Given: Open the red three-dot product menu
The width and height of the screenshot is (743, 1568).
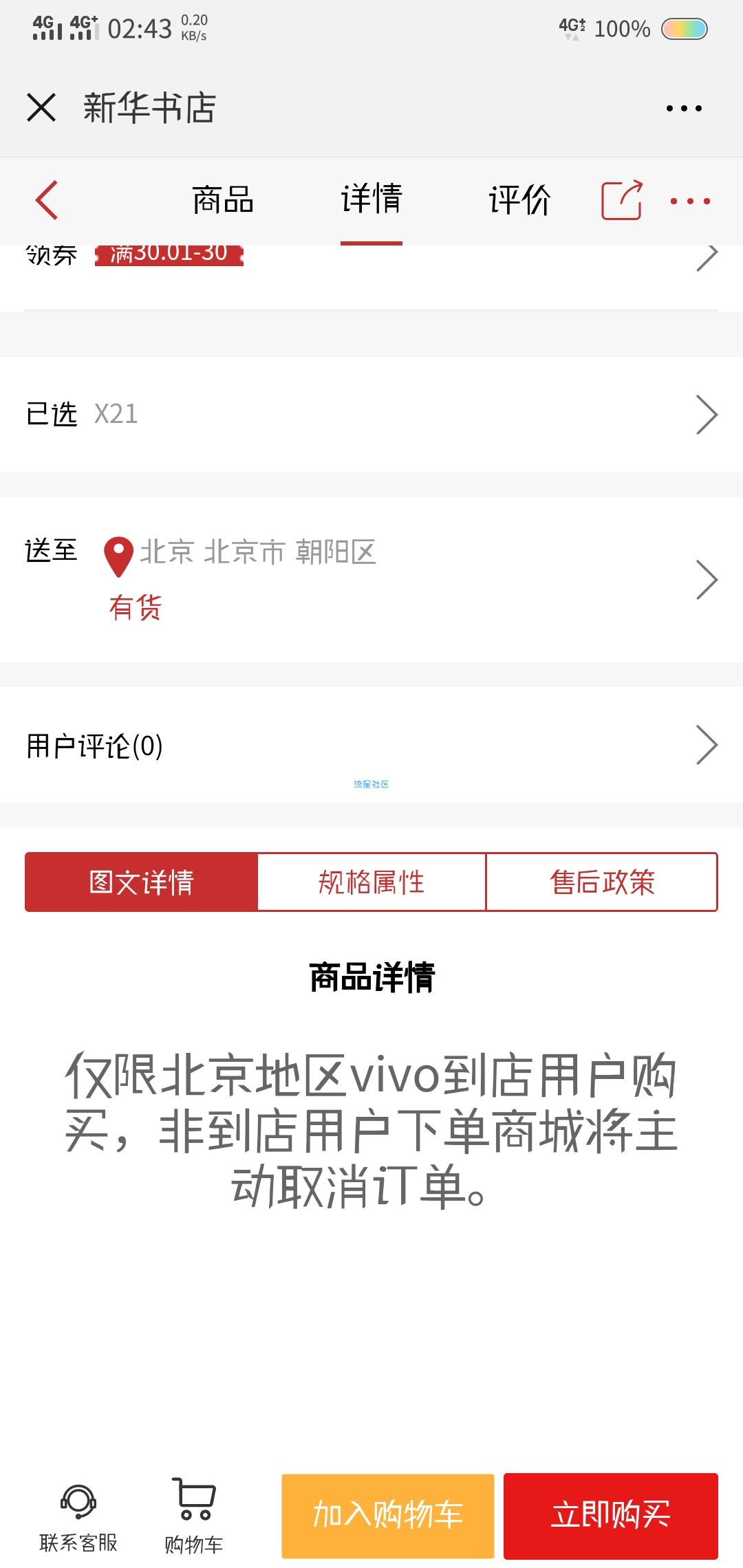Looking at the screenshot, I should (690, 201).
